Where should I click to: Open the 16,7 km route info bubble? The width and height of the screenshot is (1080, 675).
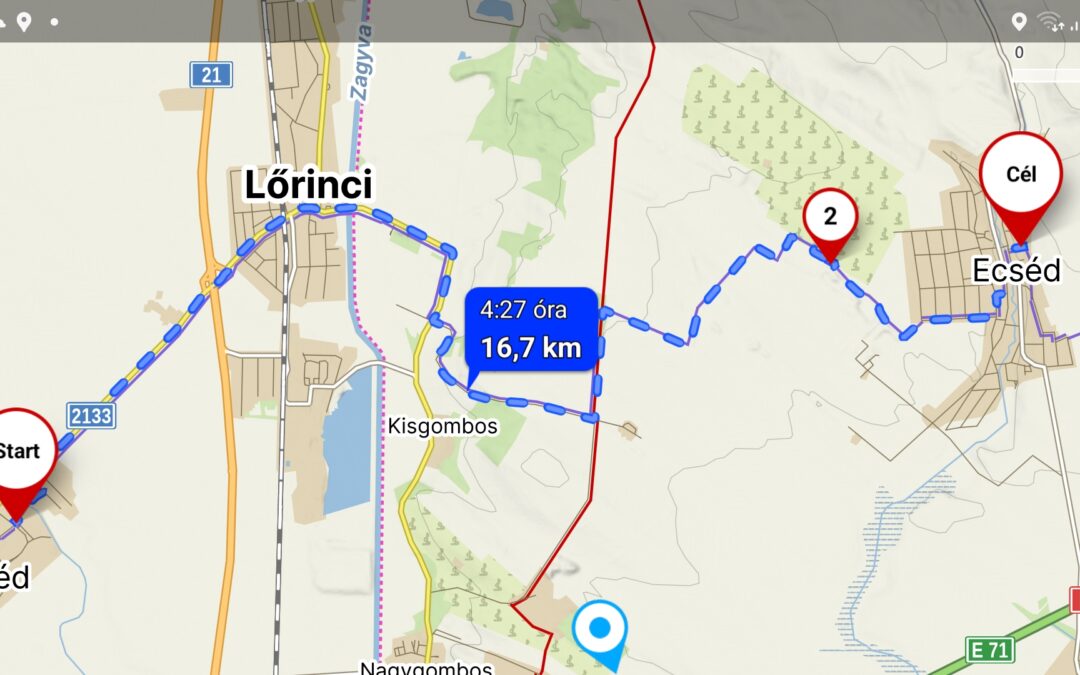point(530,330)
